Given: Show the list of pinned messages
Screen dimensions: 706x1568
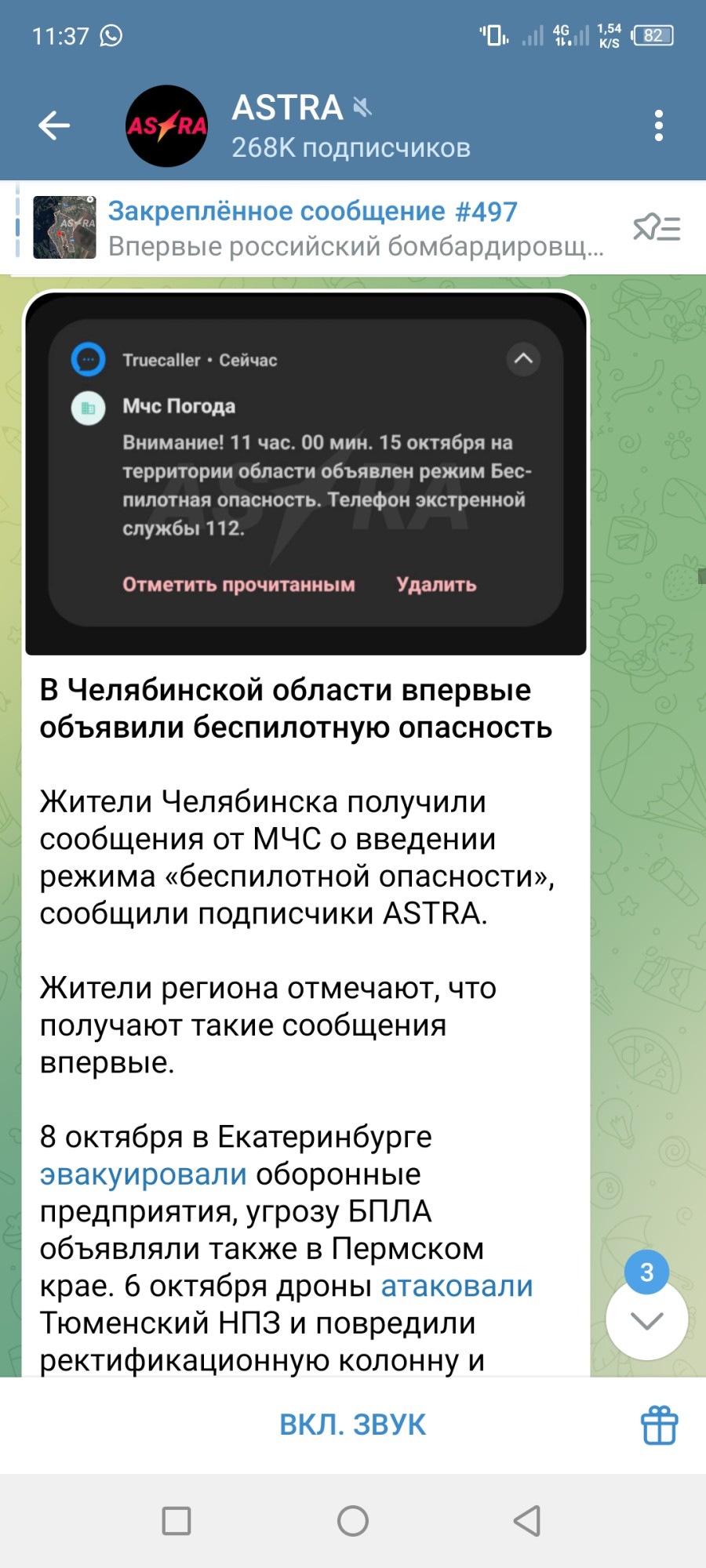Looking at the screenshot, I should click(657, 228).
